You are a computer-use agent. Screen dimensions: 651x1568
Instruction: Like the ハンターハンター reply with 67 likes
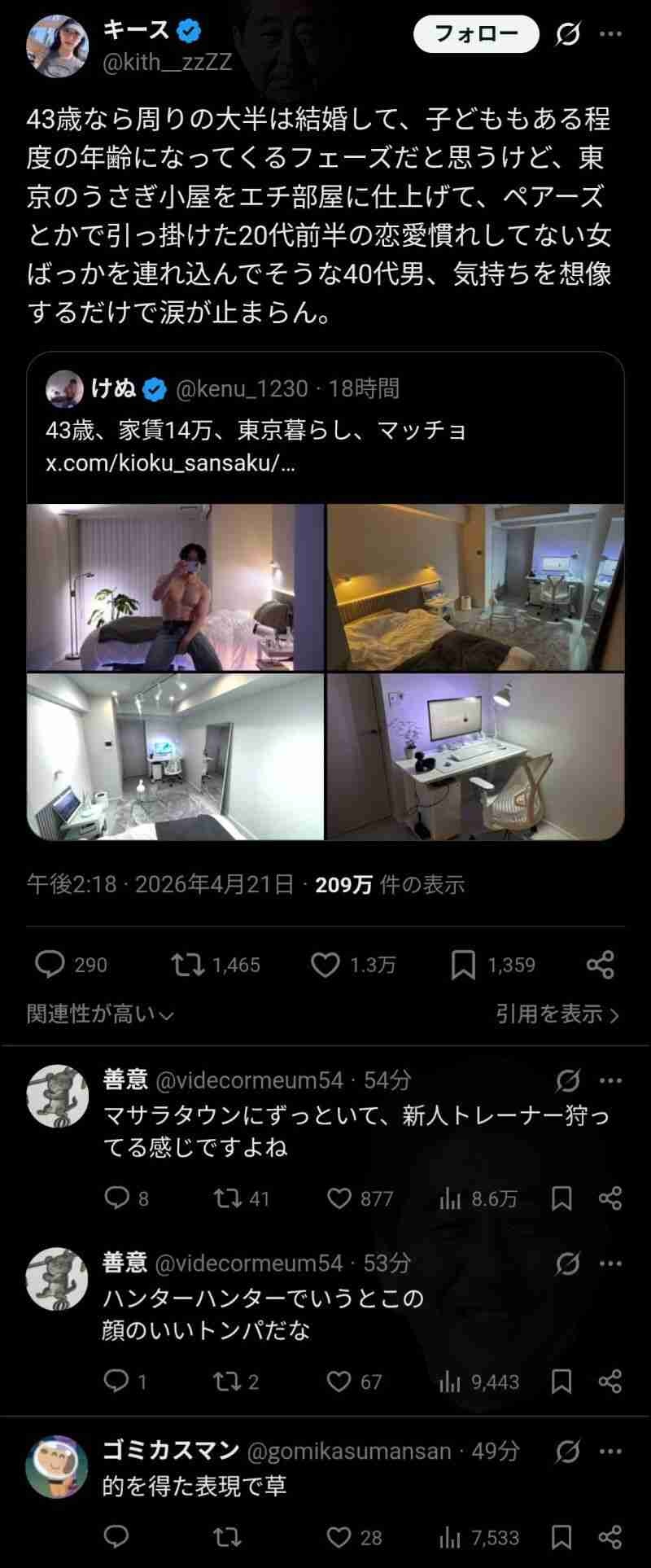339,1382
